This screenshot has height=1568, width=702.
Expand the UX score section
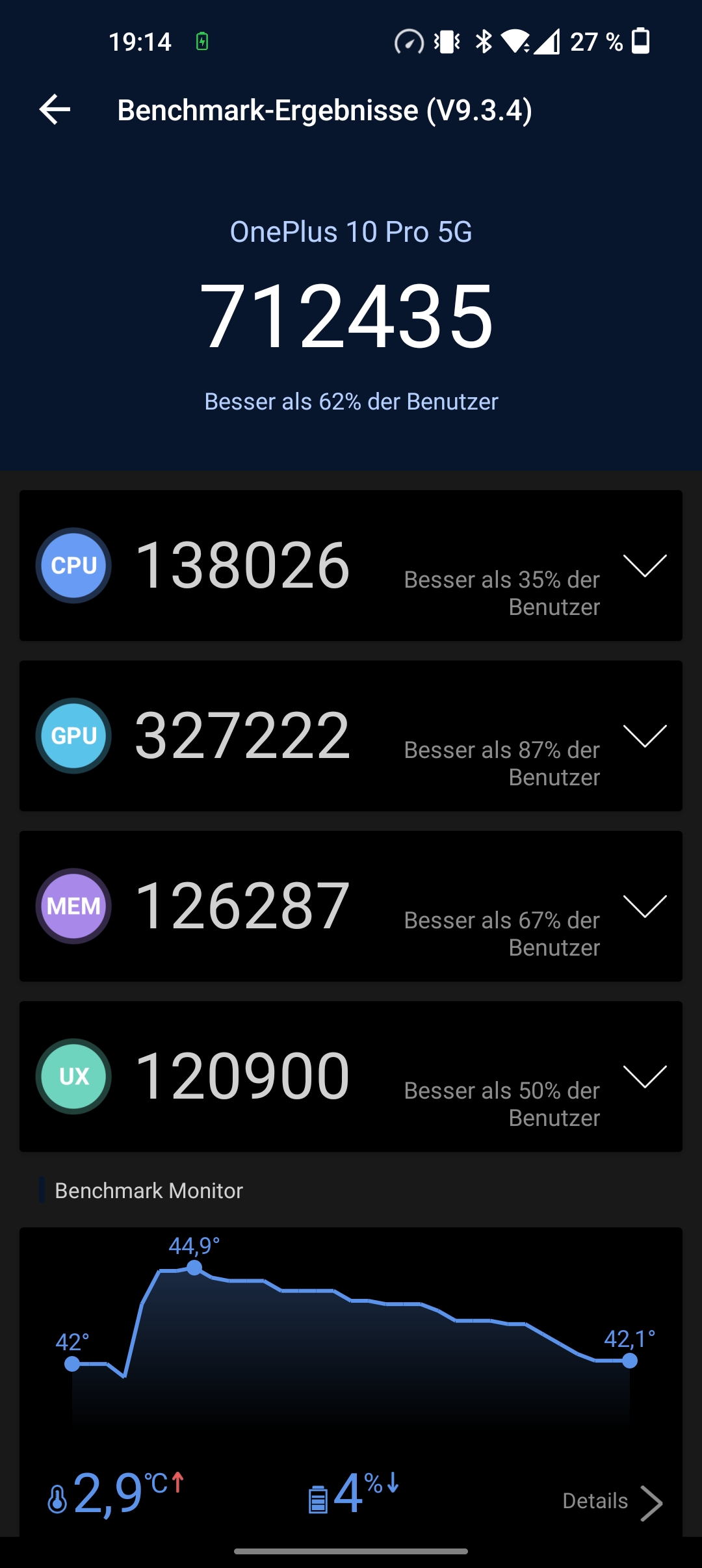[645, 1077]
